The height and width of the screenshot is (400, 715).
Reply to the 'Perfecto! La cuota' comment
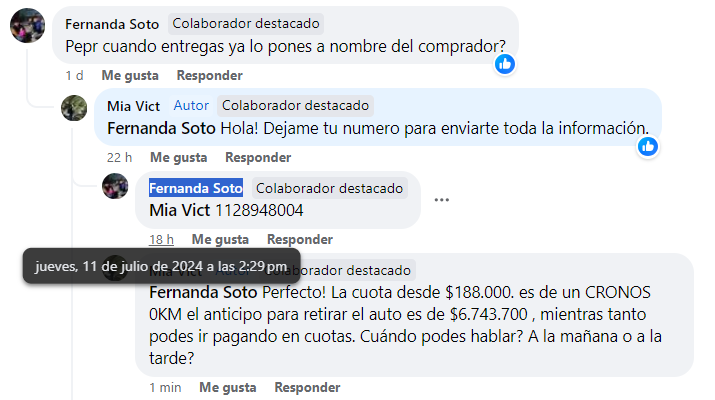[307, 387]
